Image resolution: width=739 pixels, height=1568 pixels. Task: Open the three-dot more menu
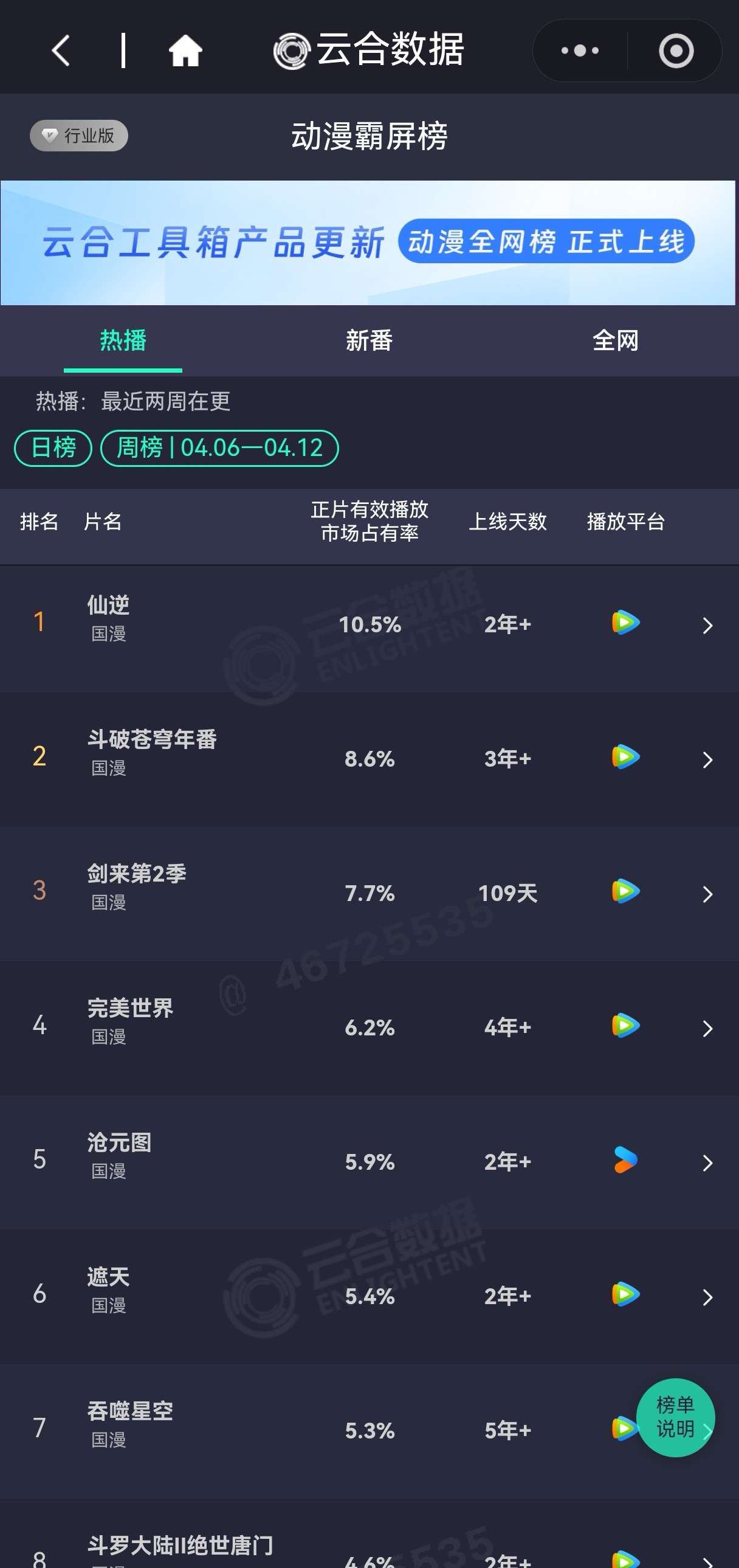pos(580,50)
